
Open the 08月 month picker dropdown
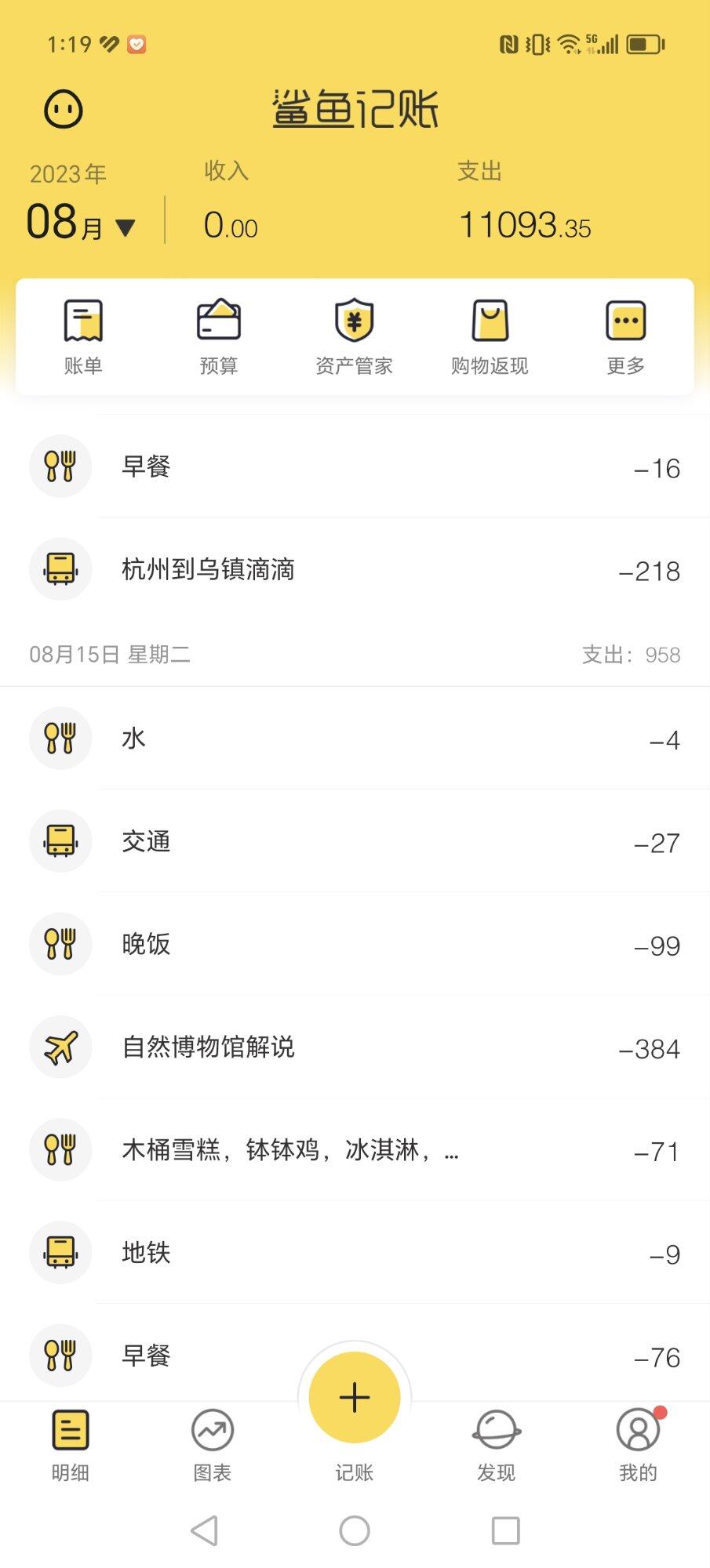(x=81, y=222)
